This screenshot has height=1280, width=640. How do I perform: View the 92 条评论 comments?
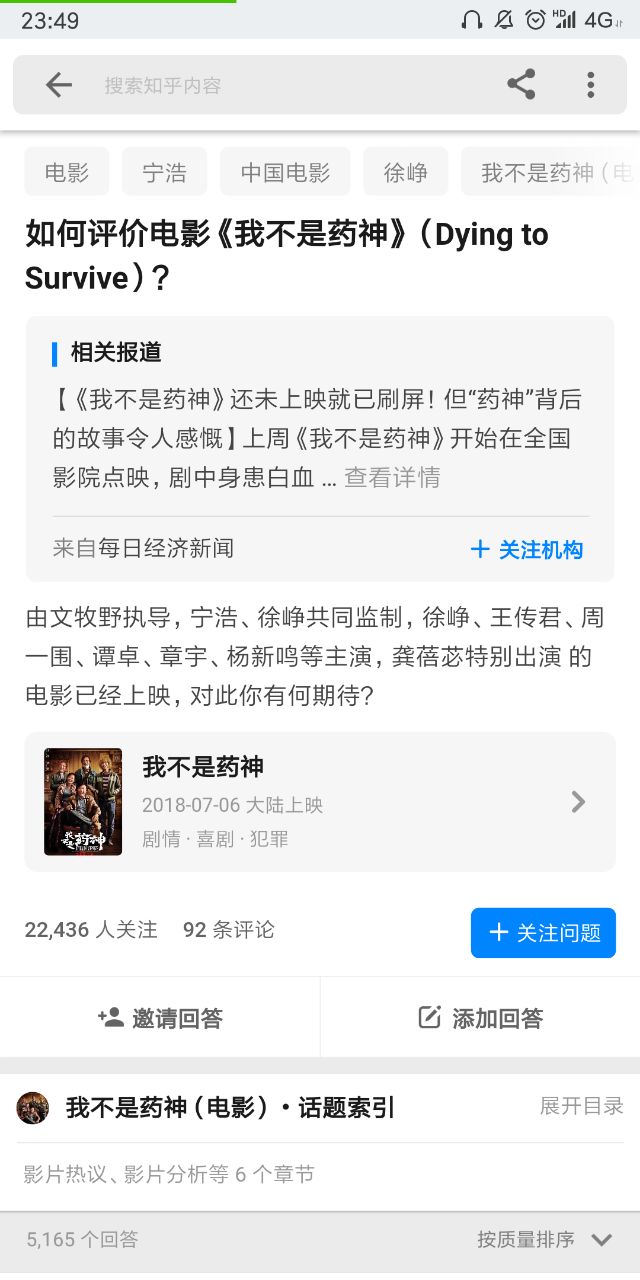click(228, 930)
